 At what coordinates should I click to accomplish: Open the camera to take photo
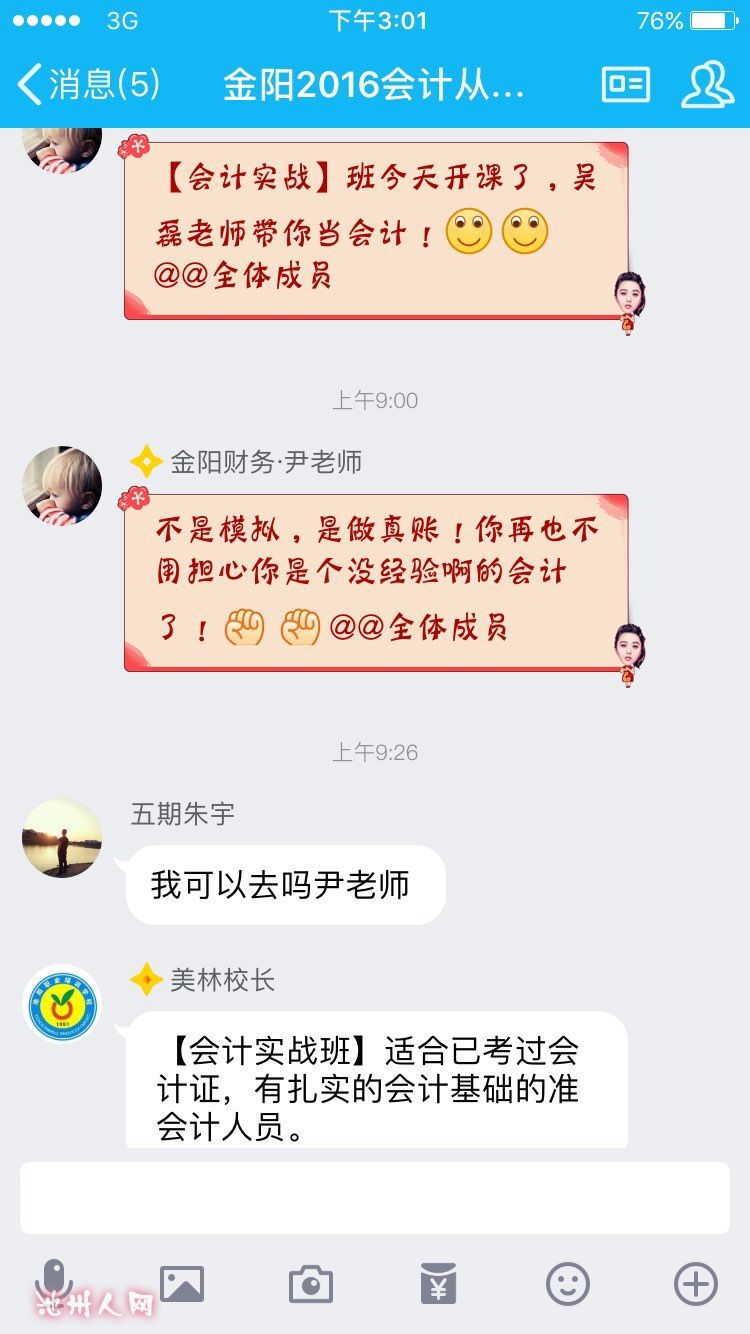(x=310, y=1283)
